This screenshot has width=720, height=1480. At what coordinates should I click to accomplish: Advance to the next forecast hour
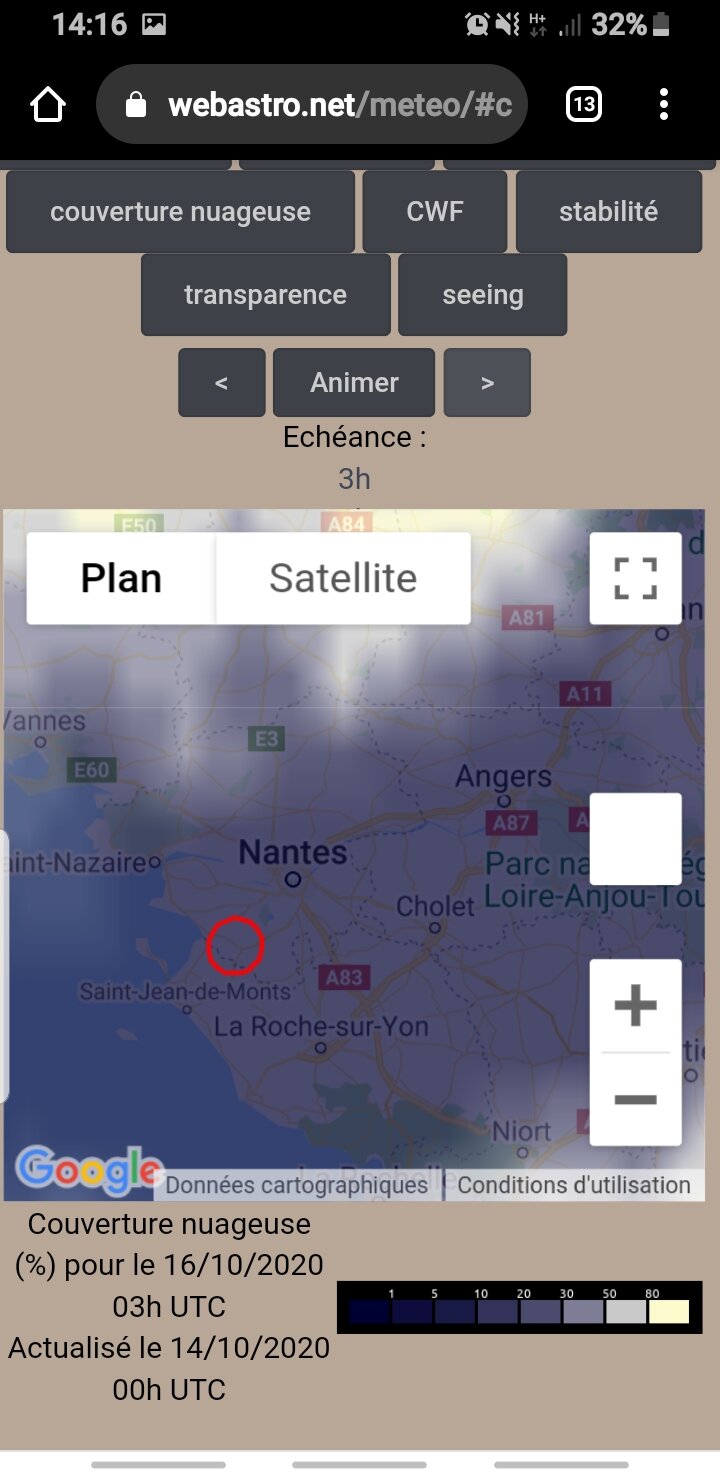(487, 382)
